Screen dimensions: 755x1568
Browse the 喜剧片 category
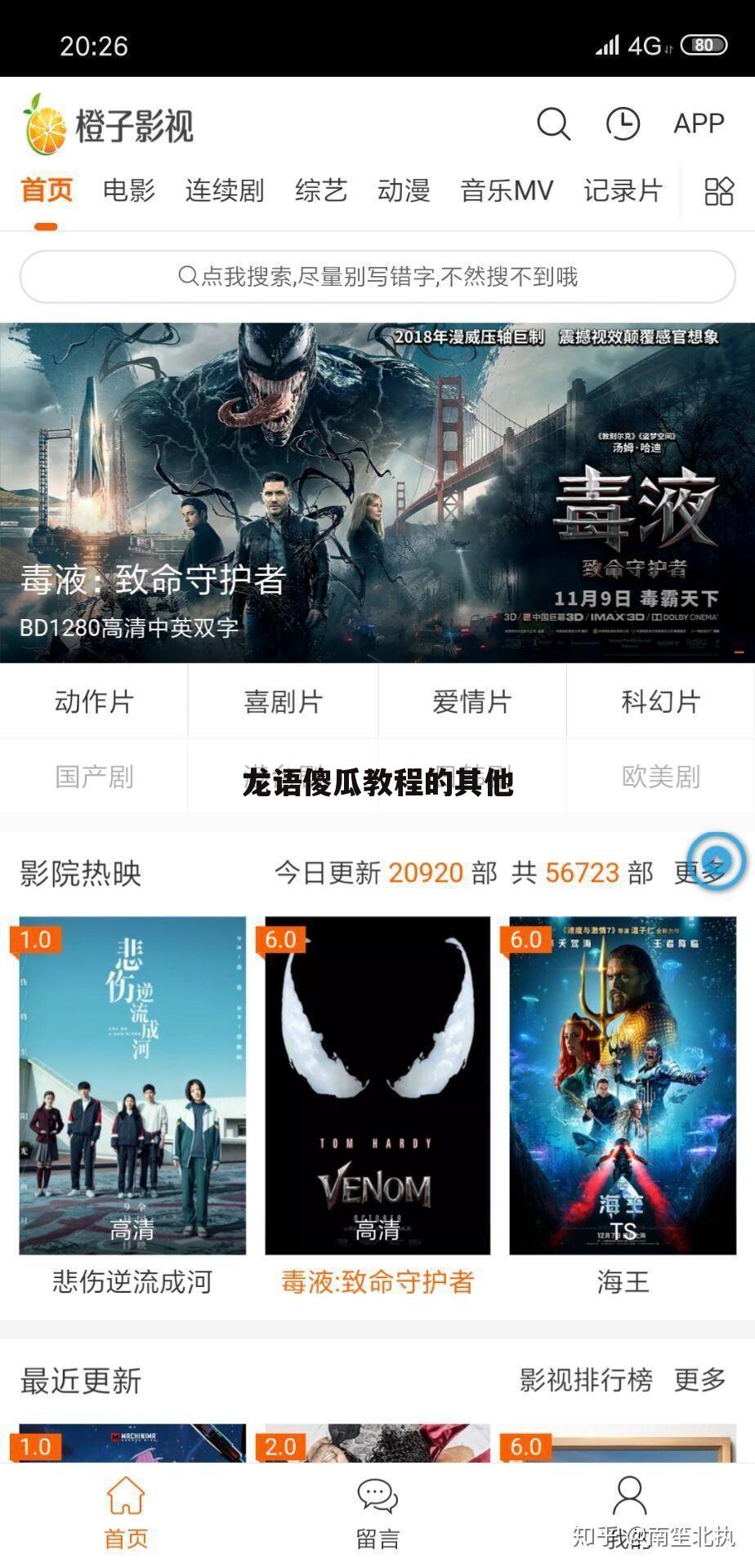pos(283,702)
